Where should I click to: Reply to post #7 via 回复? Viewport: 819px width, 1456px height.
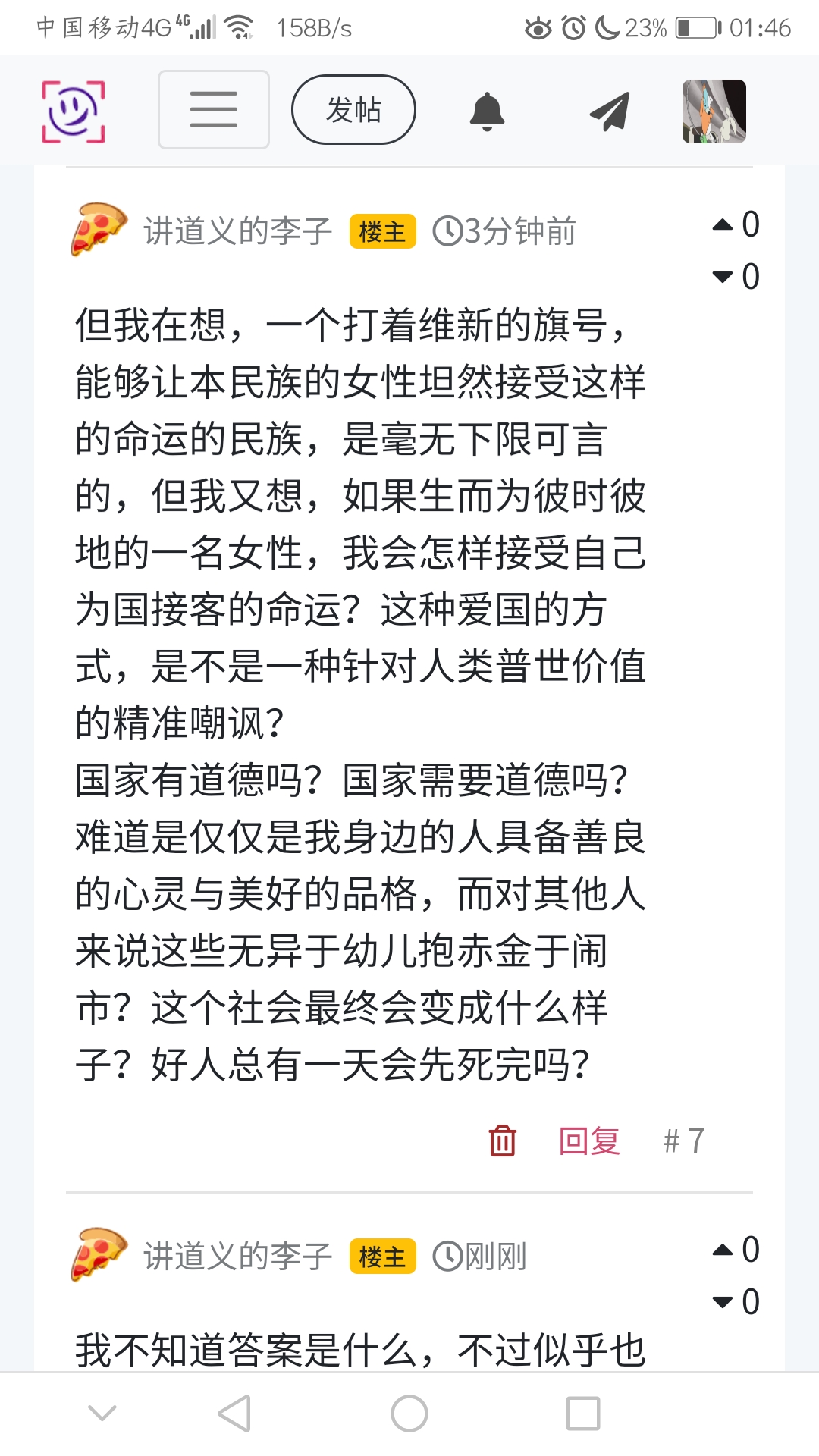click(589, 1141)
